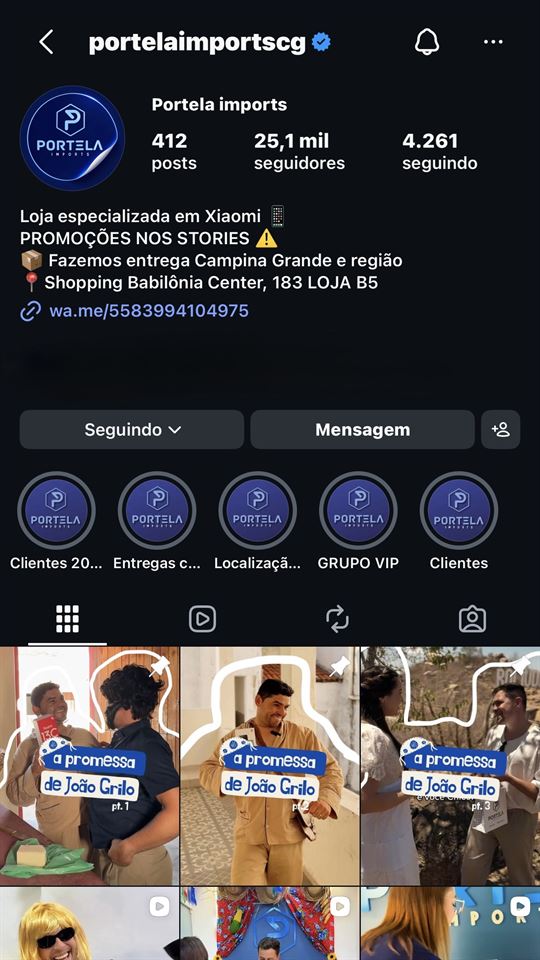Tap the Mensagem button

pyautogui.click(x=362, y=430)
